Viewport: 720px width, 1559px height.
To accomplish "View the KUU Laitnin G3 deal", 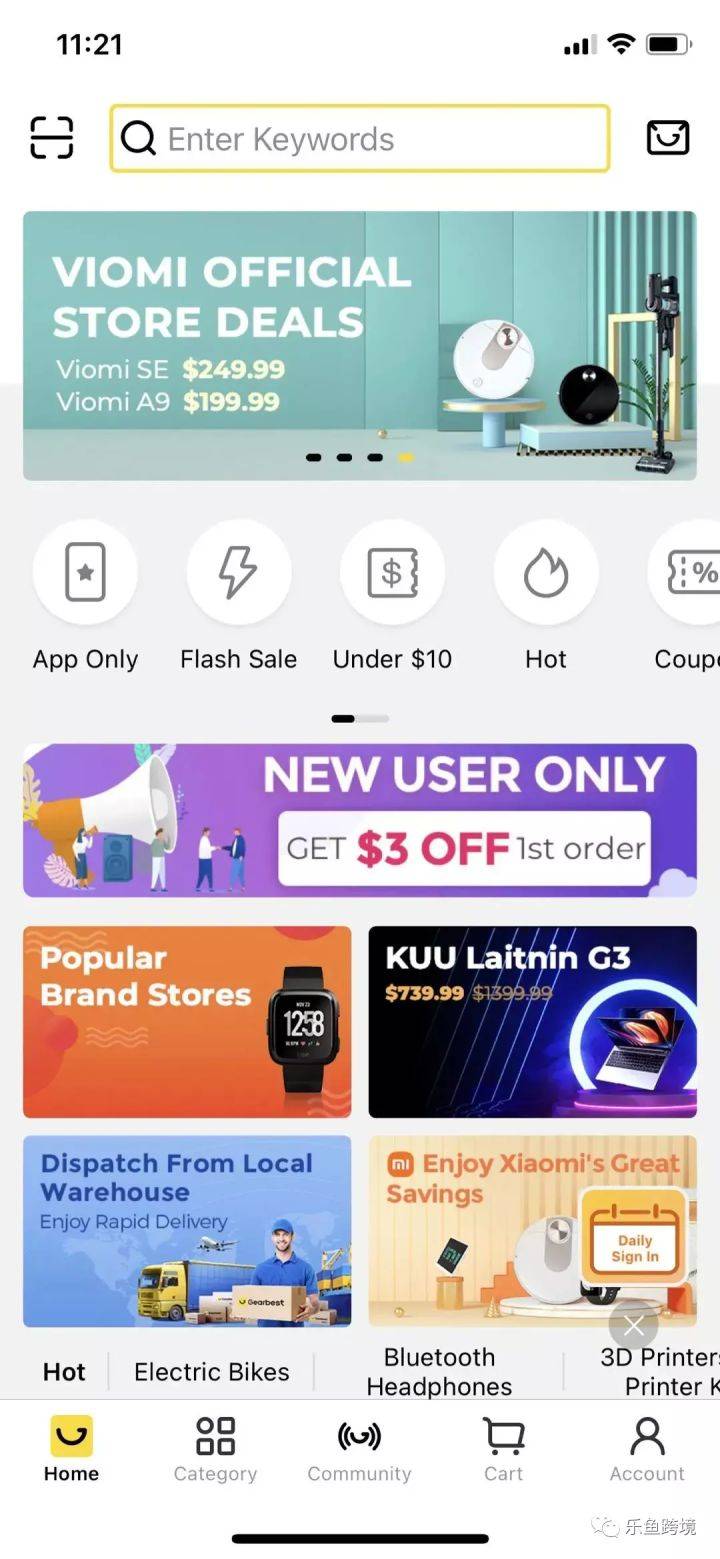I will click(532, 1021).
